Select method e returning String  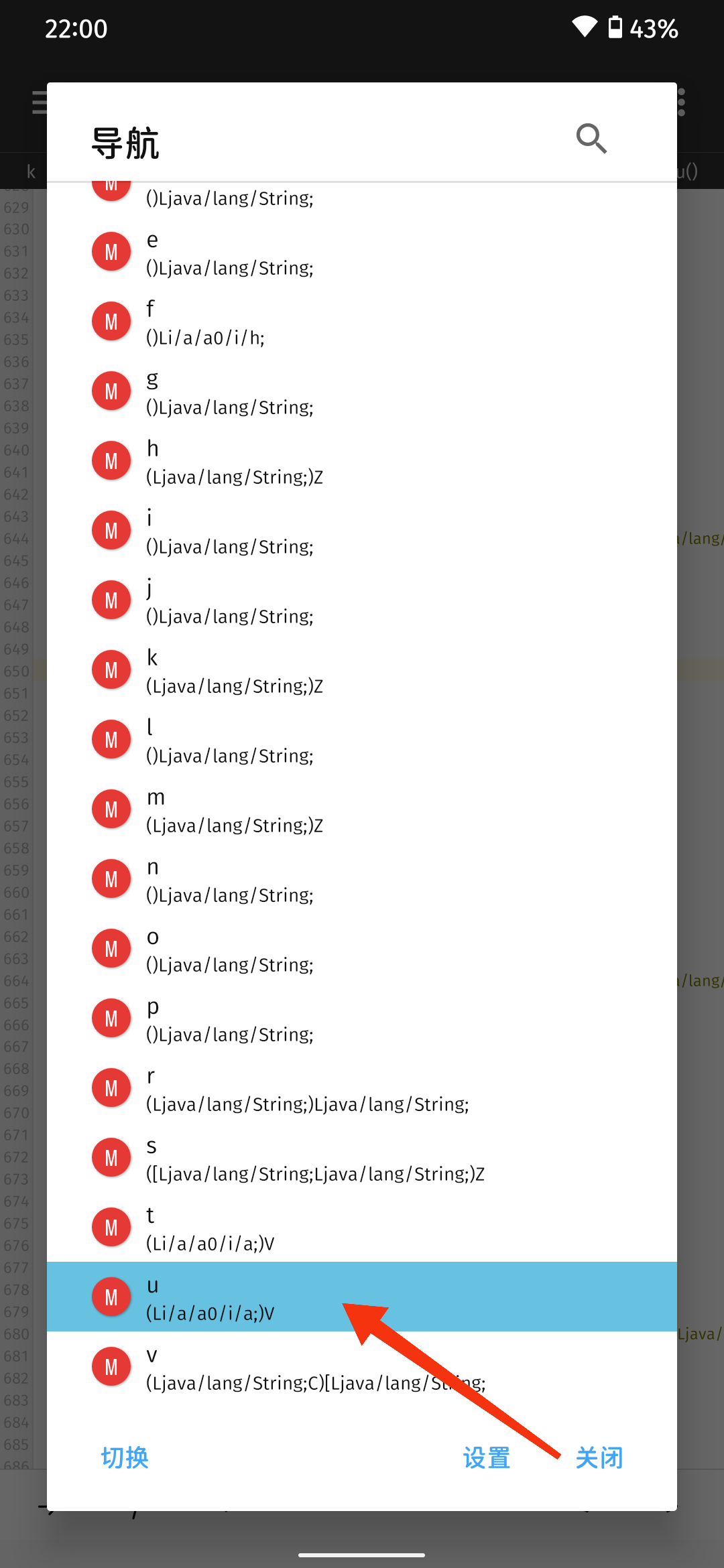point(362,252)
